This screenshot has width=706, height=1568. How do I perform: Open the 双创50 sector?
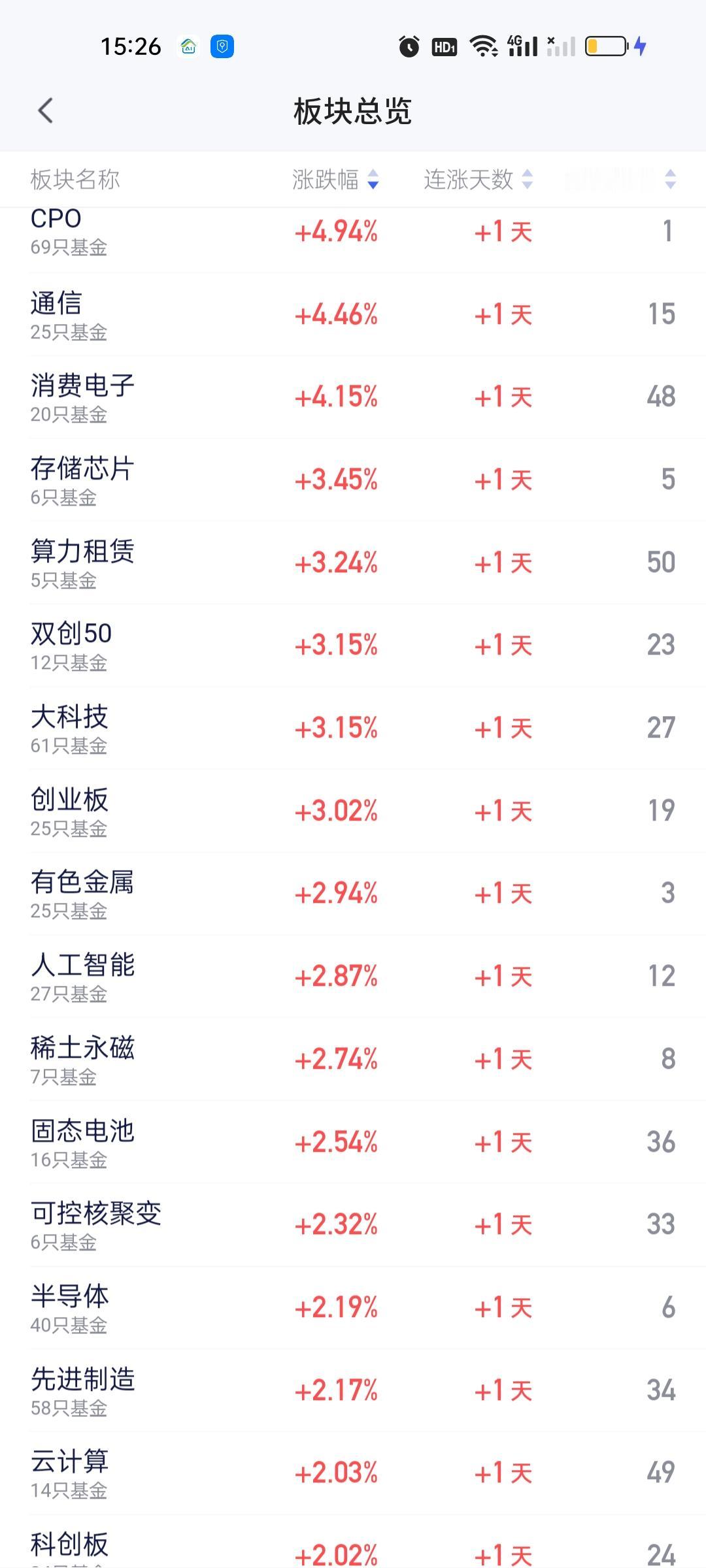(x=353, y=645)
